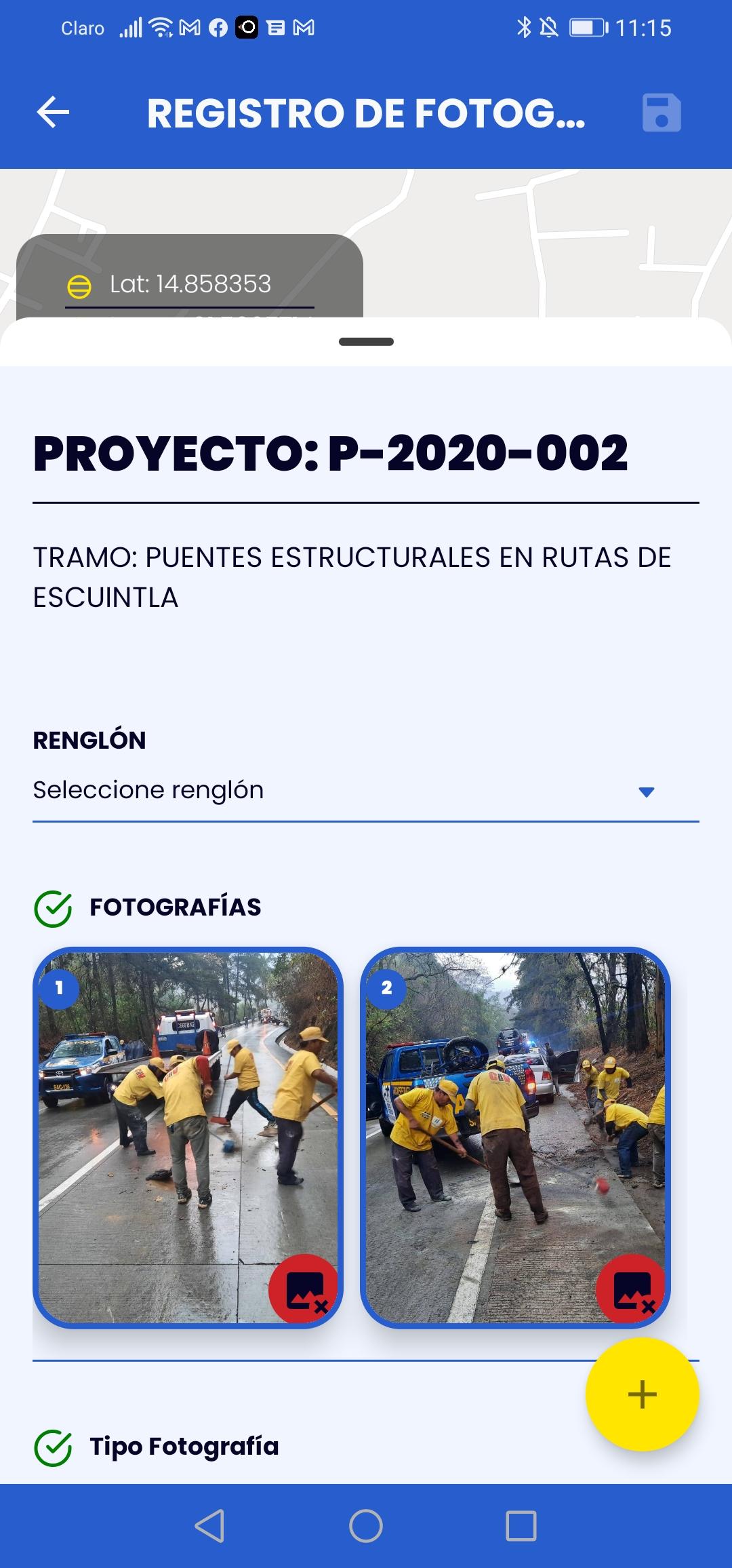Image resolution: width=732 pixels, height=1568 pixels.
Task: Open the recent apps view
Action: point(521,1526)
